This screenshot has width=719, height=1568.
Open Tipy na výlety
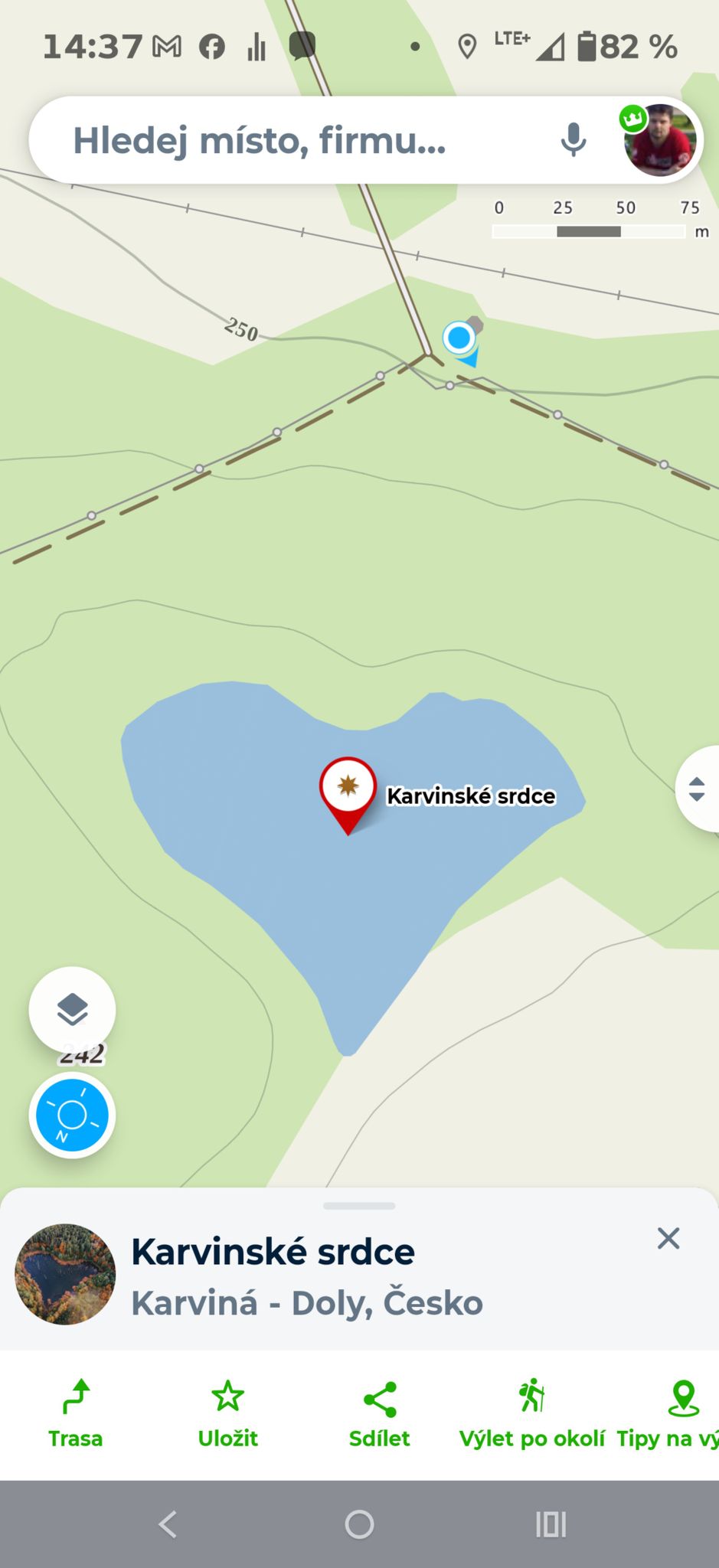point(668,1414)
